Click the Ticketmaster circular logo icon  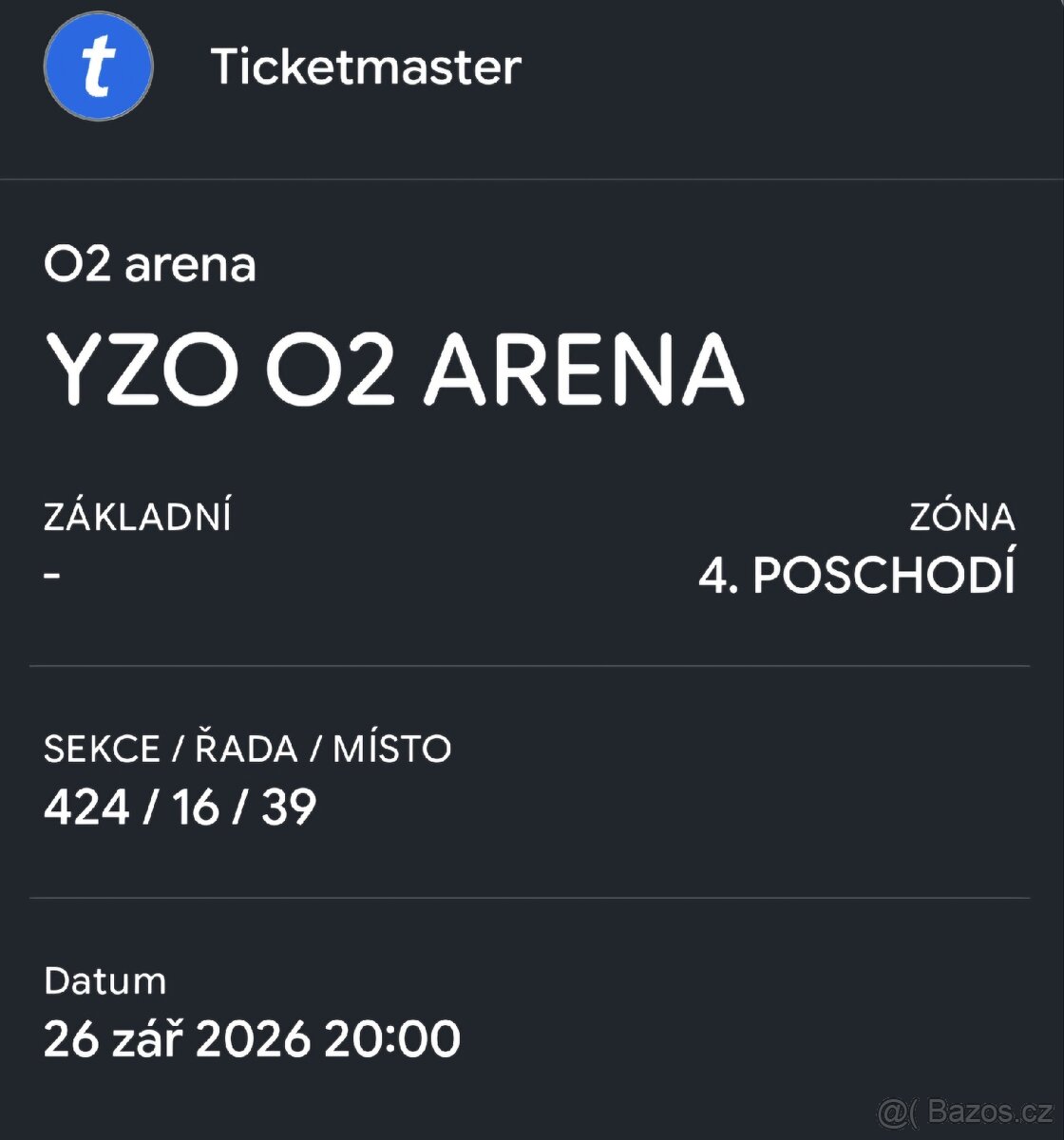pos(98,66)
